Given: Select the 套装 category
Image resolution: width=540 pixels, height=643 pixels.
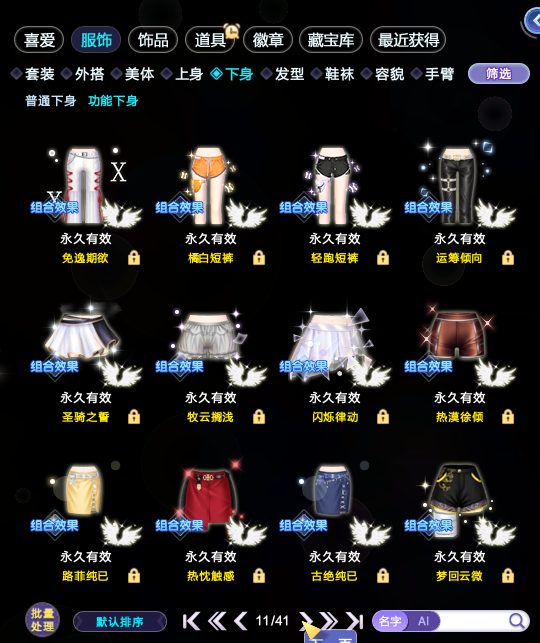Looking at the screenshot, I should pos(33,74).
